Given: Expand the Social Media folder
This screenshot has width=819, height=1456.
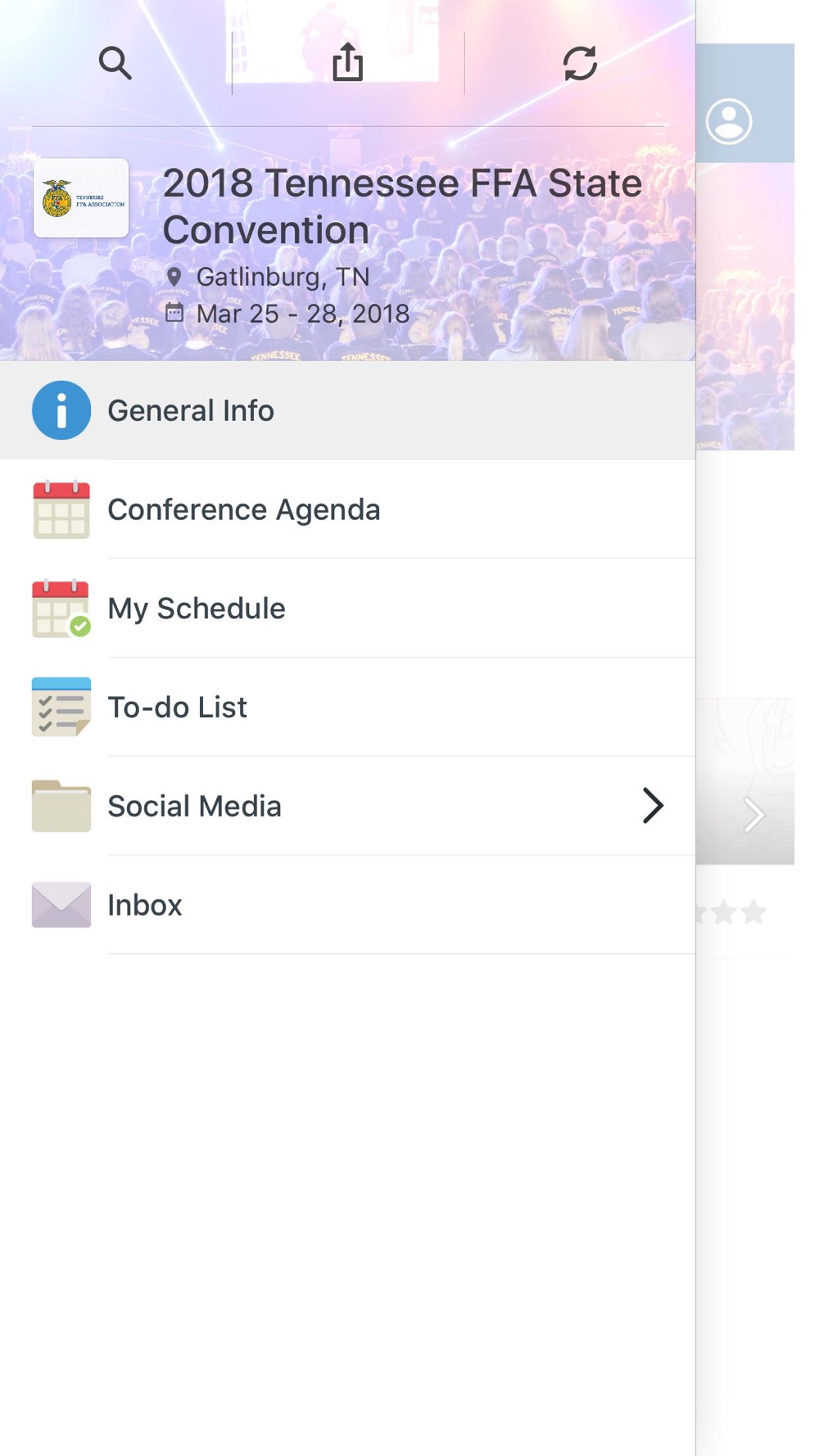Looking at the screenshot, I should (x=347, y=807).
